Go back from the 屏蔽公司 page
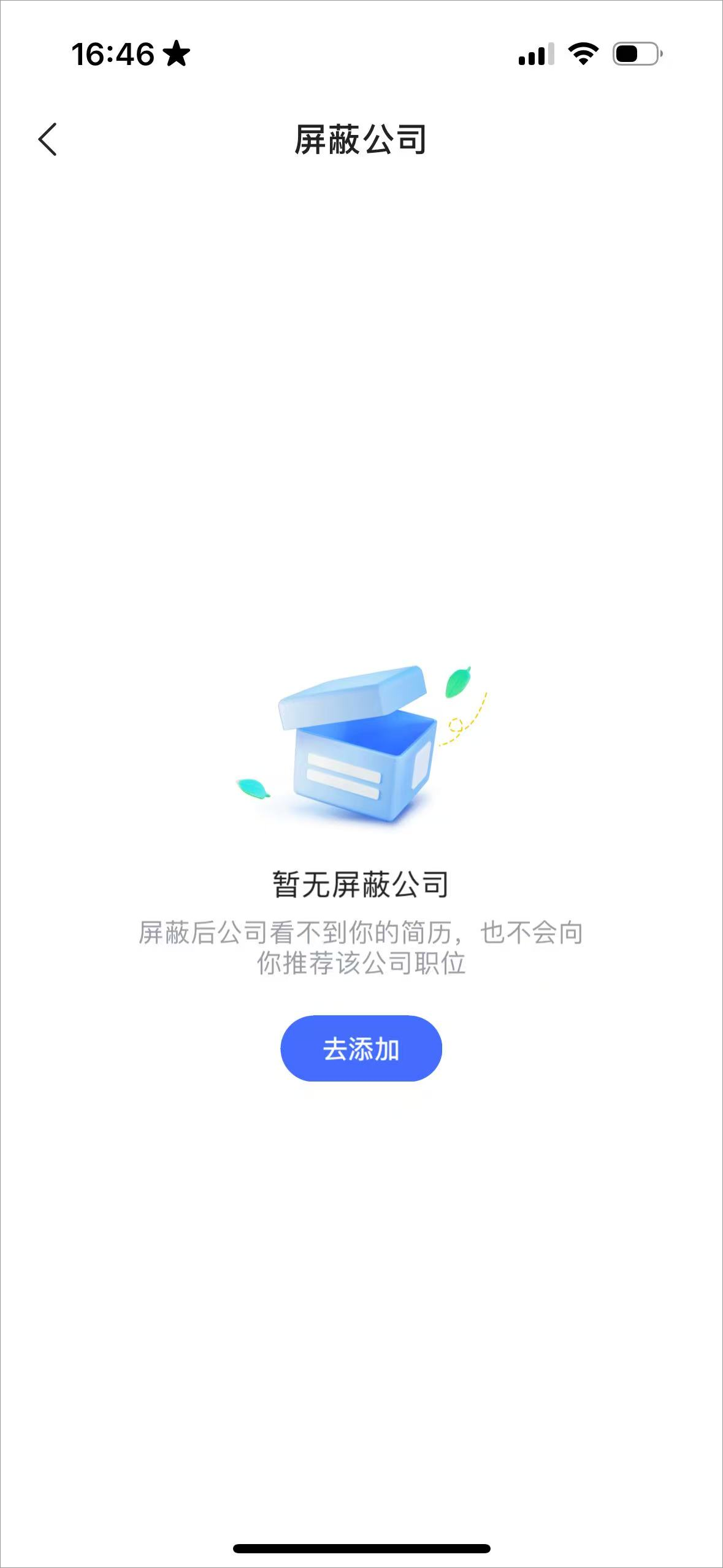 tap(47, 139)
